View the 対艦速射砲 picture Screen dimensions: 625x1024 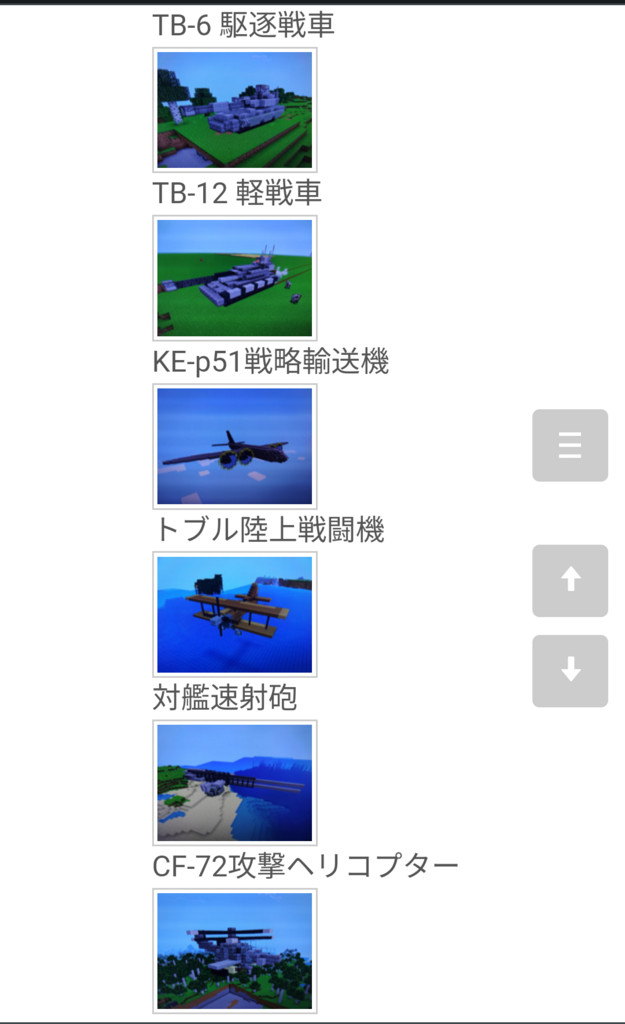(235, 782)
